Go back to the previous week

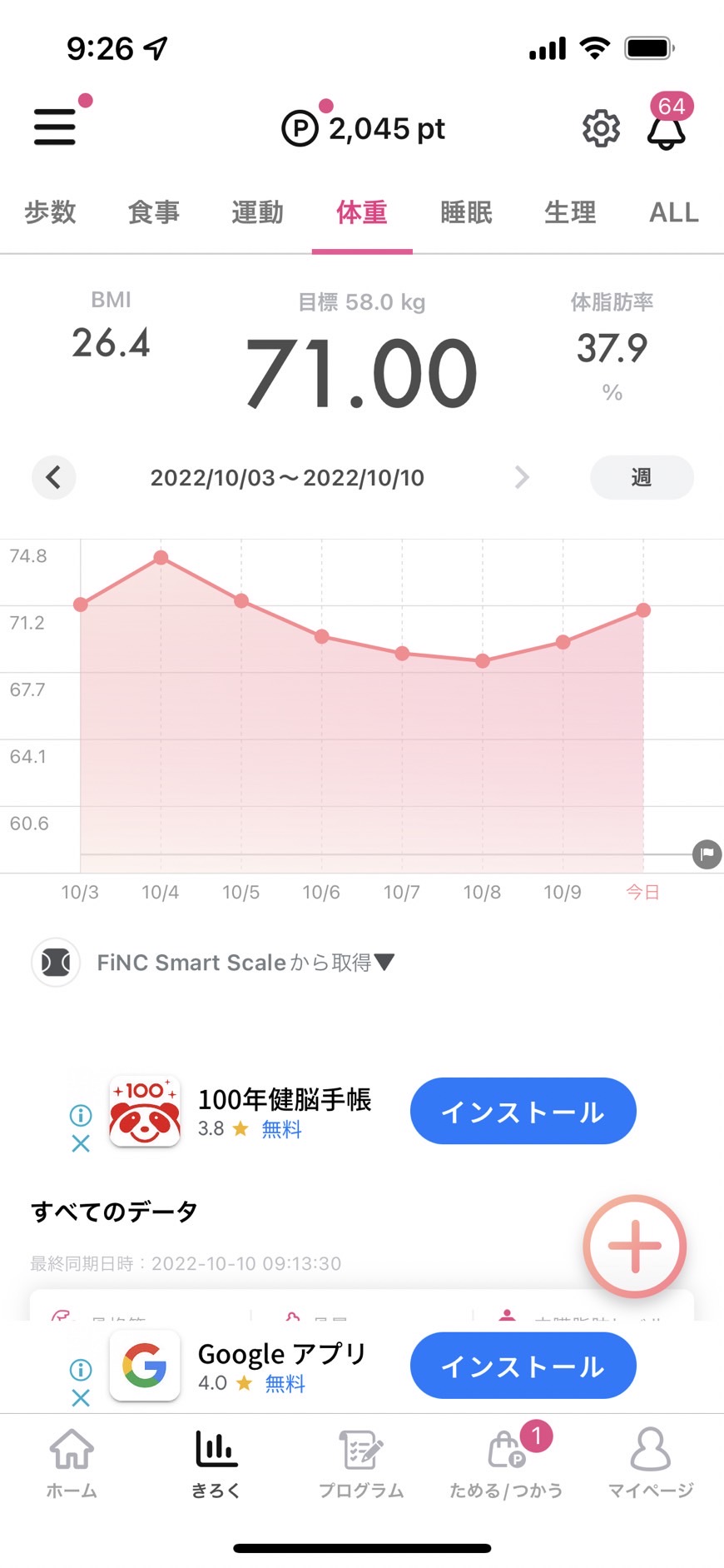click(54, 477)
